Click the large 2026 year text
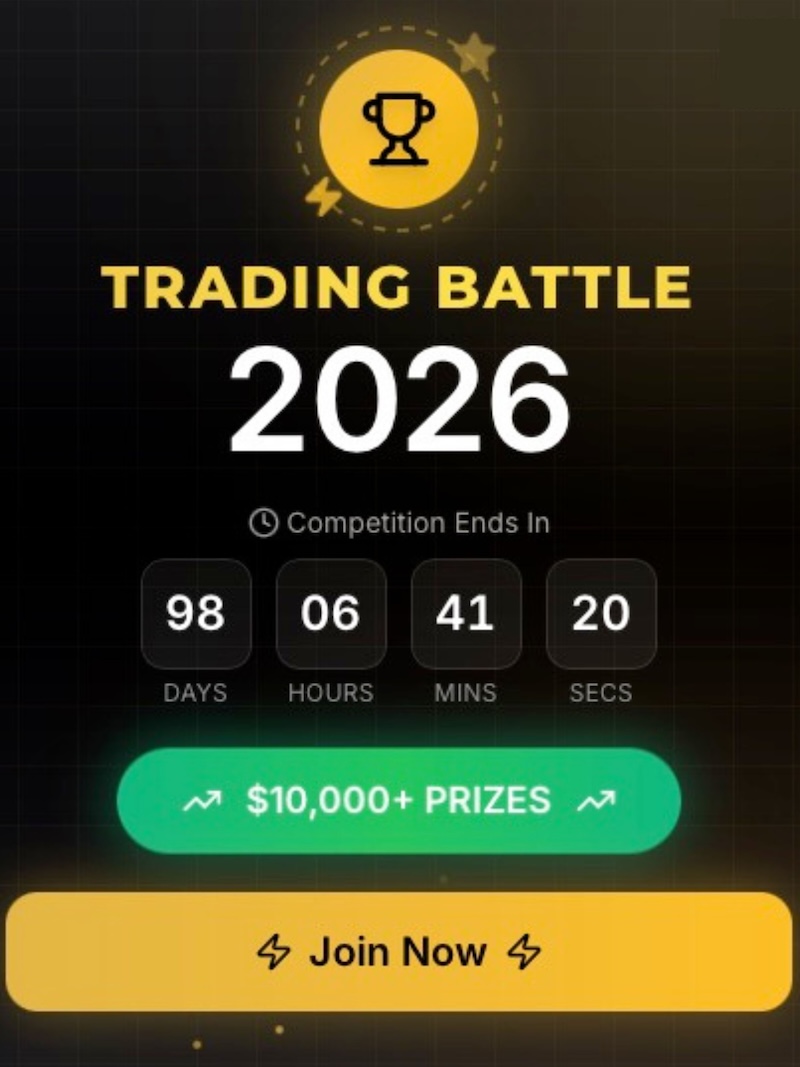 [398, 397]
